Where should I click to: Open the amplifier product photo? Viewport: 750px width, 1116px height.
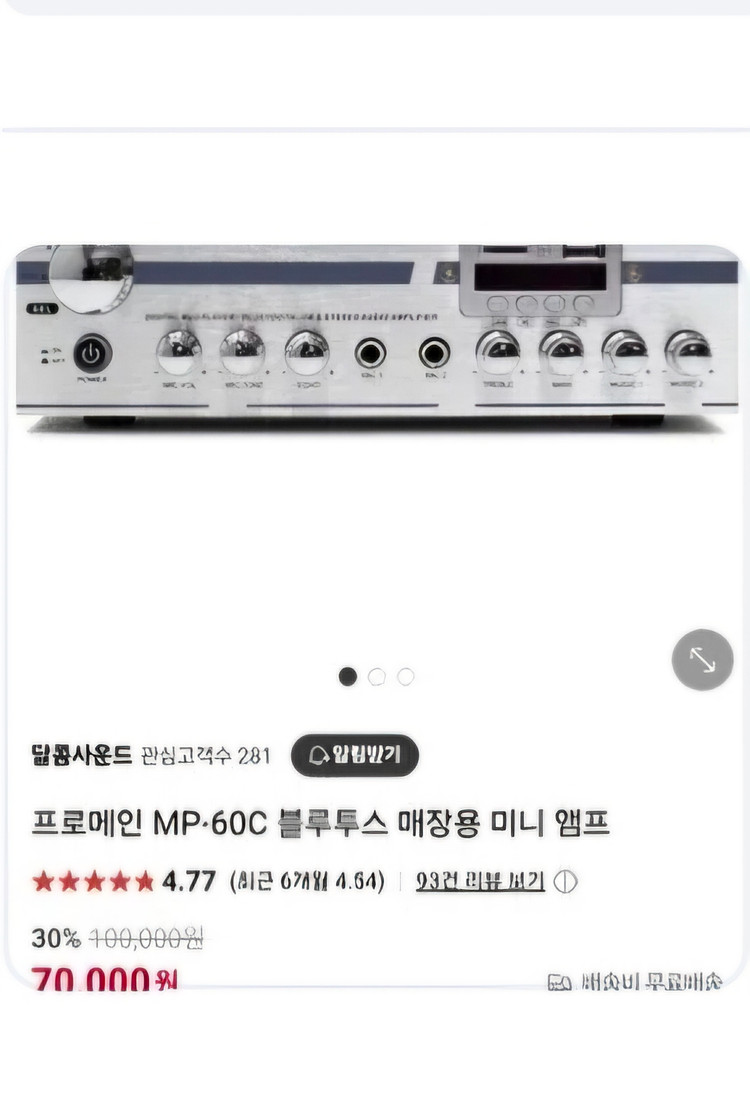click(x=376, y=340)
